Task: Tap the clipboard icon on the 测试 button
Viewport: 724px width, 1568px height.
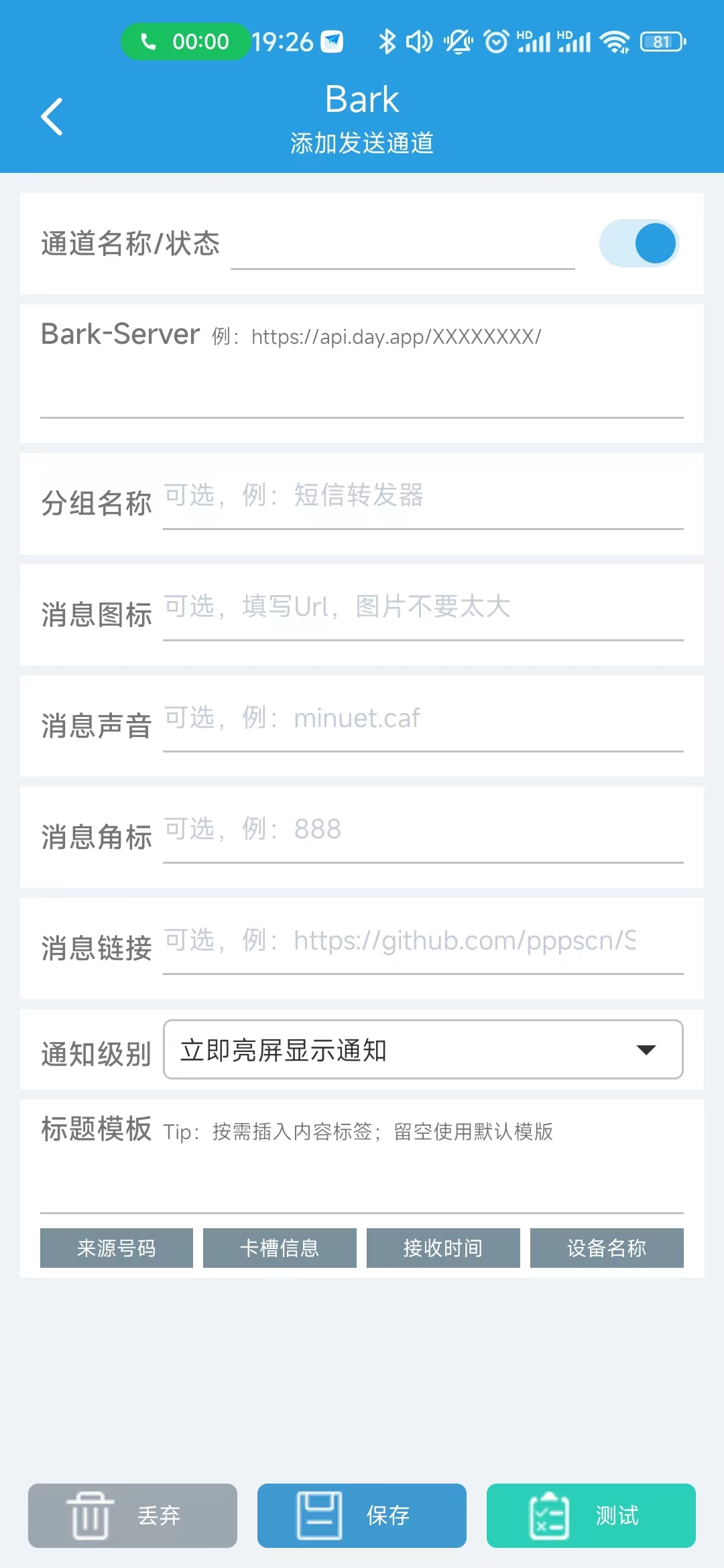Action: [x=548, y=1516]
